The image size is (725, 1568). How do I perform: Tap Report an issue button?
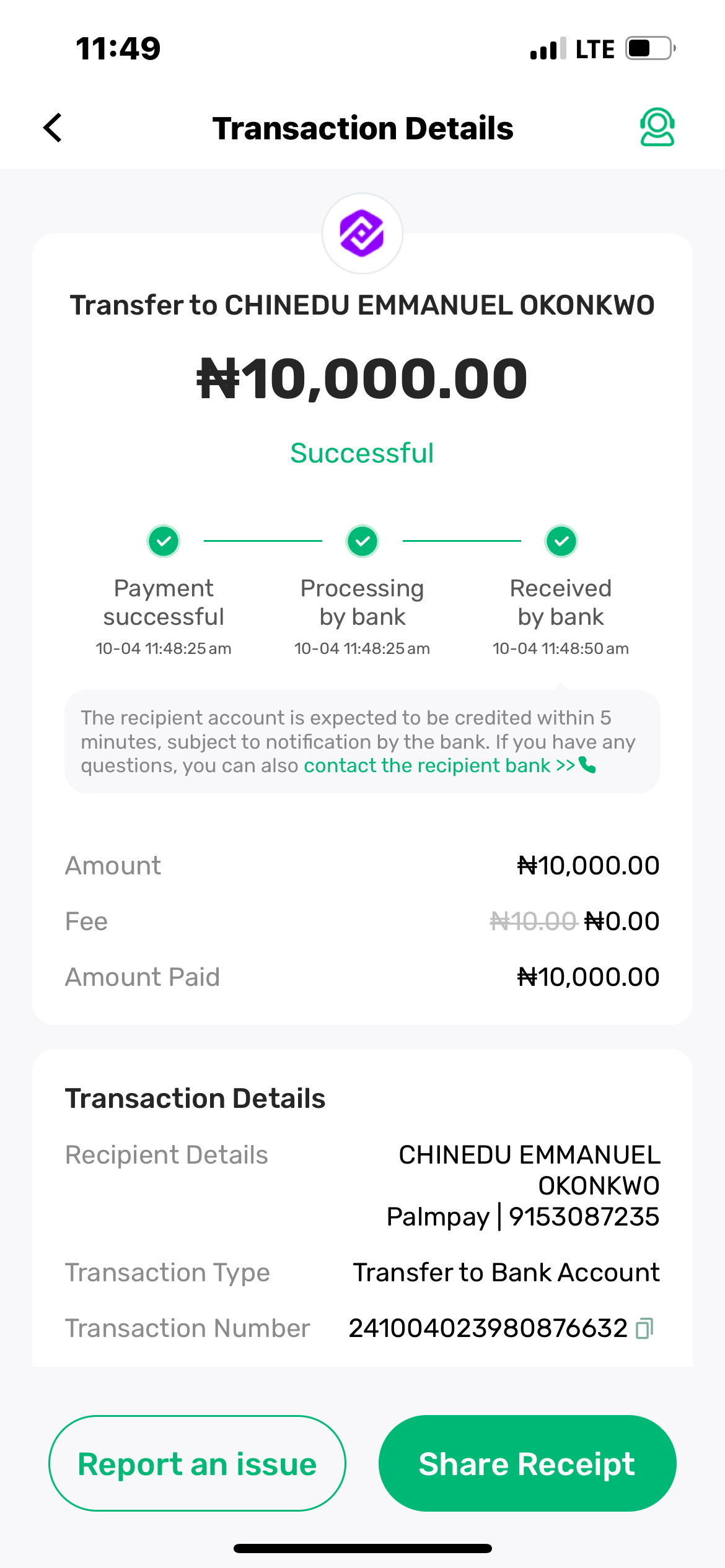point(197,1463)
